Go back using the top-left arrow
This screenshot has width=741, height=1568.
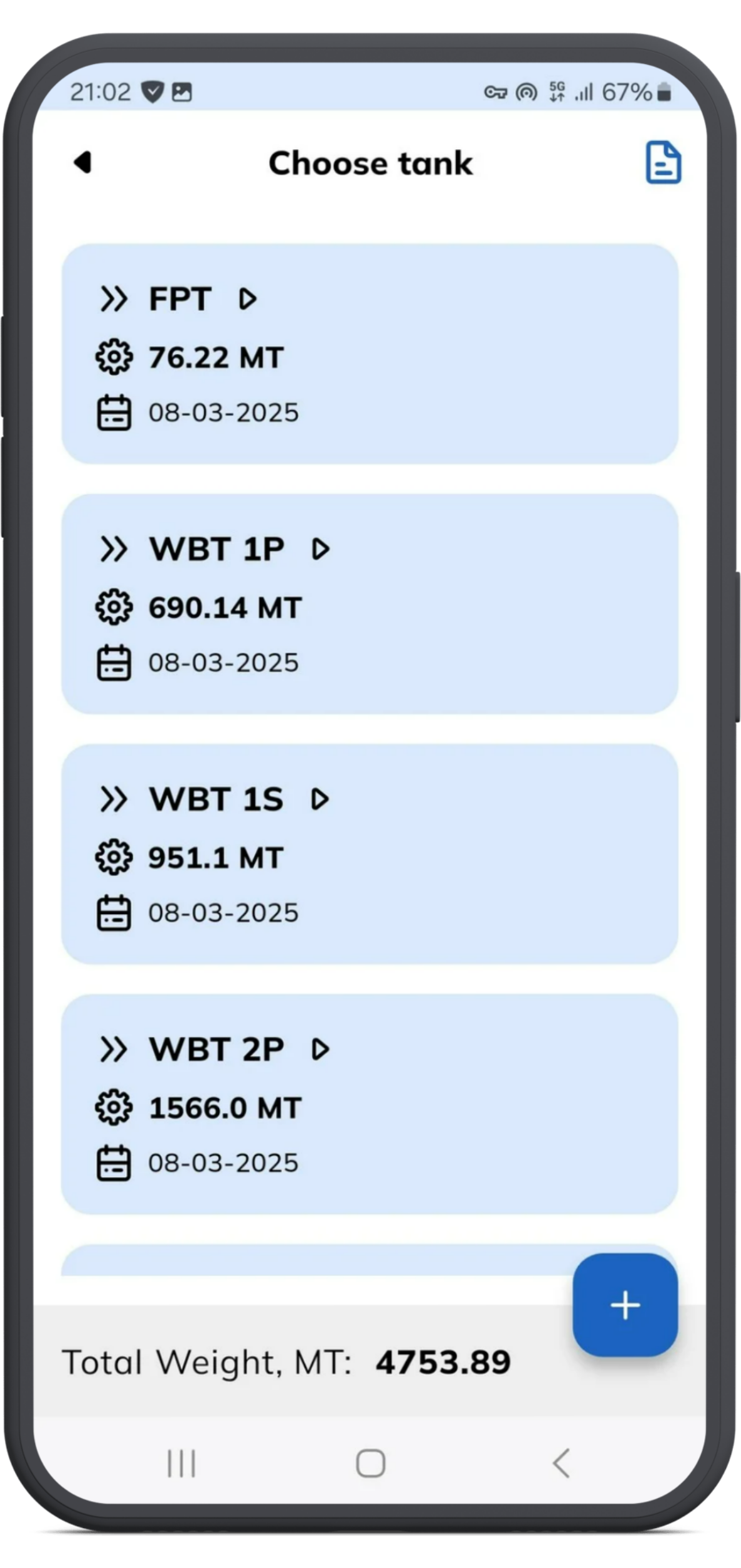[x=83, y=162]
